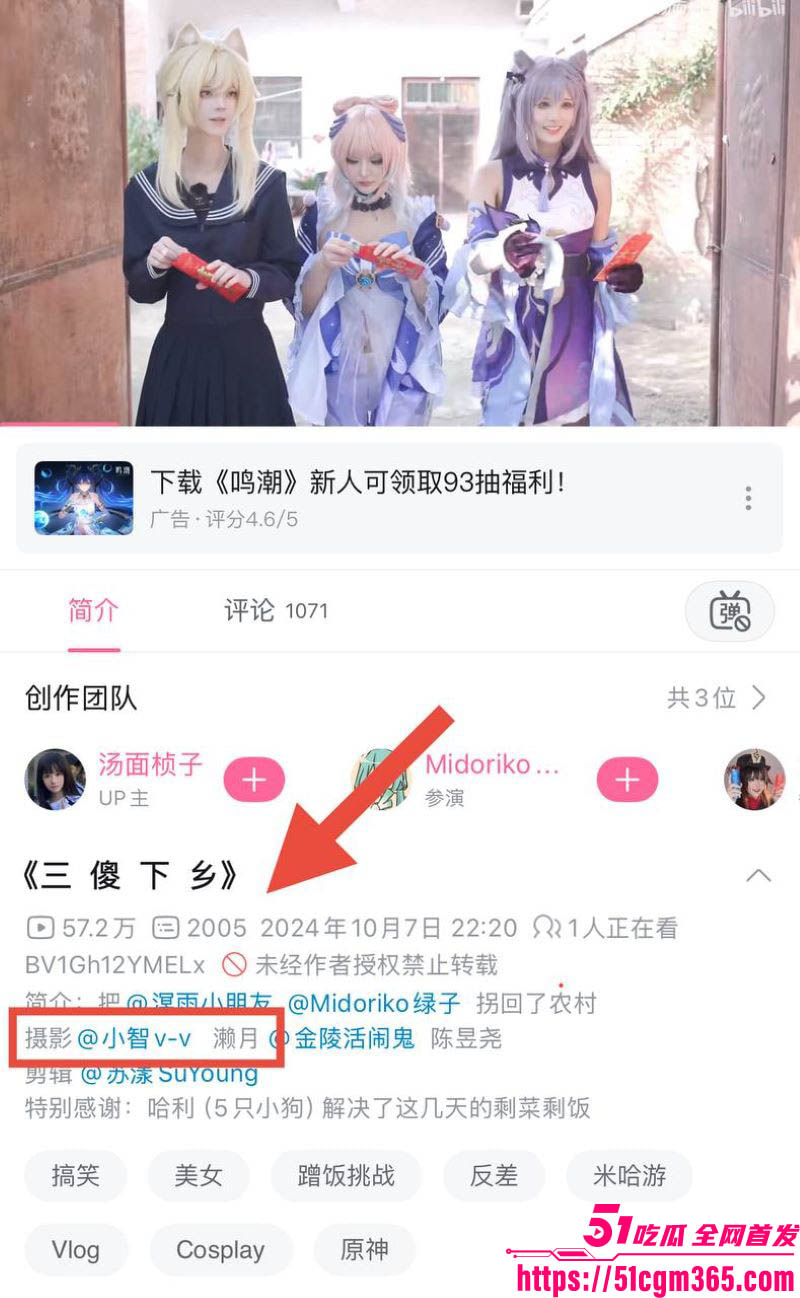800x1298 pixels.
Task: Toggle the 弹 danmaku switch
Action: 729,611
